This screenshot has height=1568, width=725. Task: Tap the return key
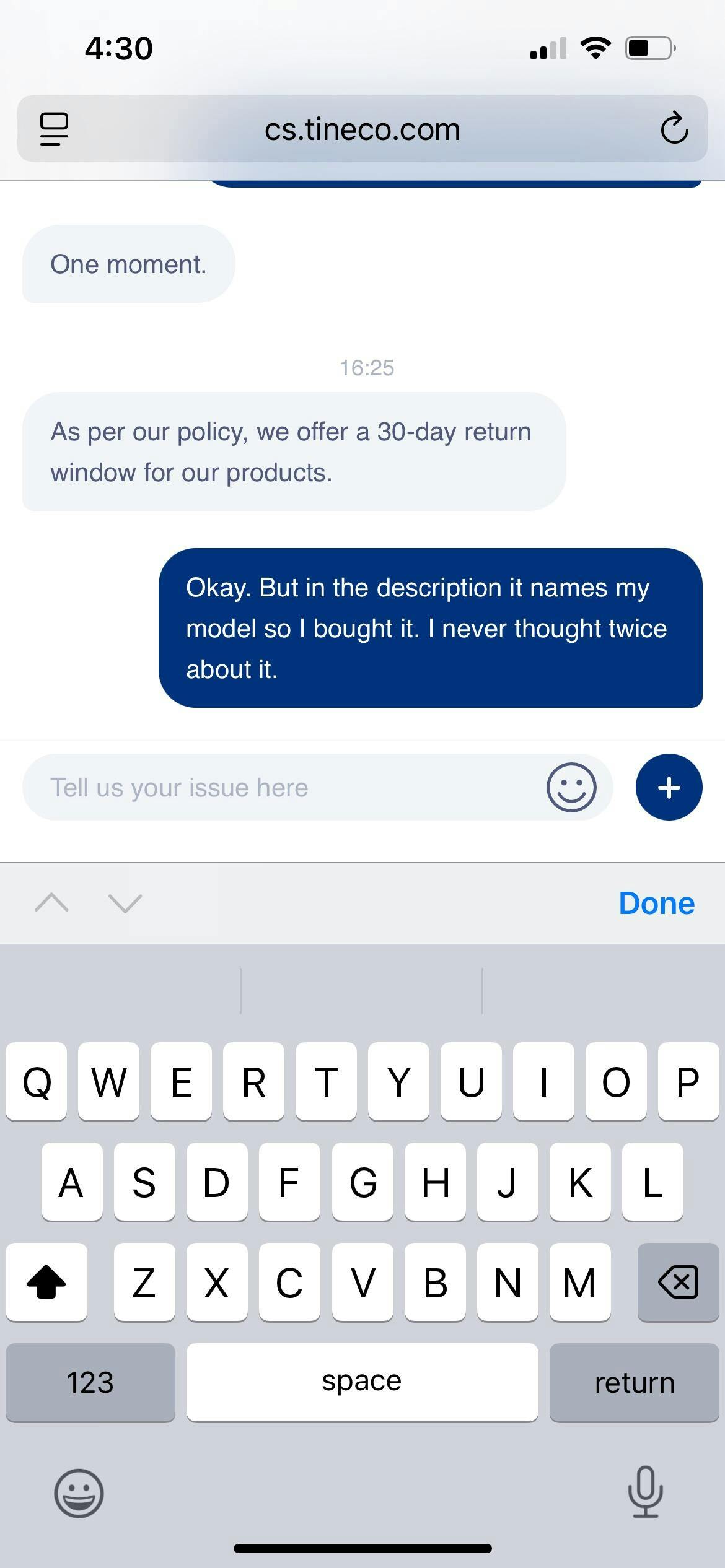pos(634,1382)
